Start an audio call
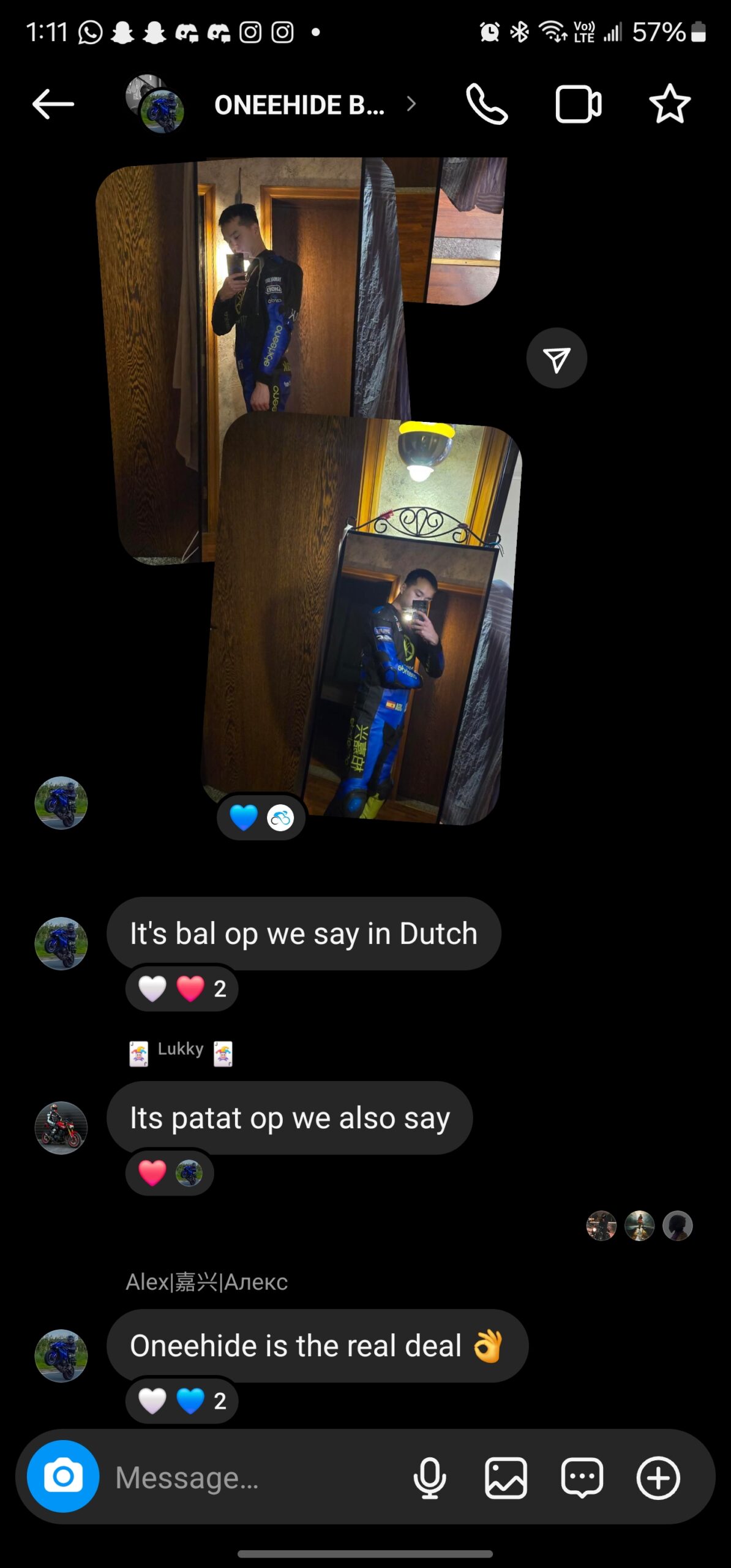 [487, 104]
